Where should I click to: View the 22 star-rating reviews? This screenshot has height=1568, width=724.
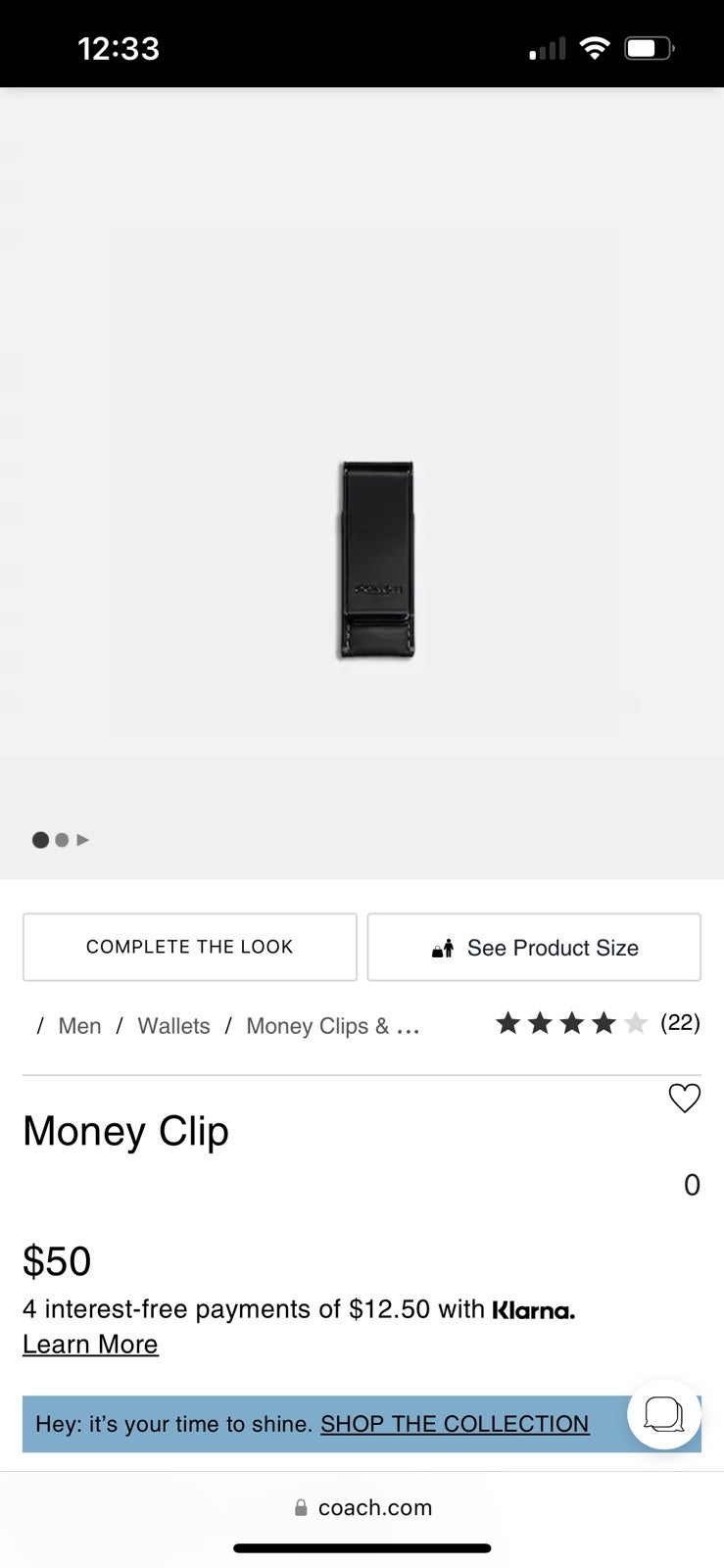(x=598, y=1023)
